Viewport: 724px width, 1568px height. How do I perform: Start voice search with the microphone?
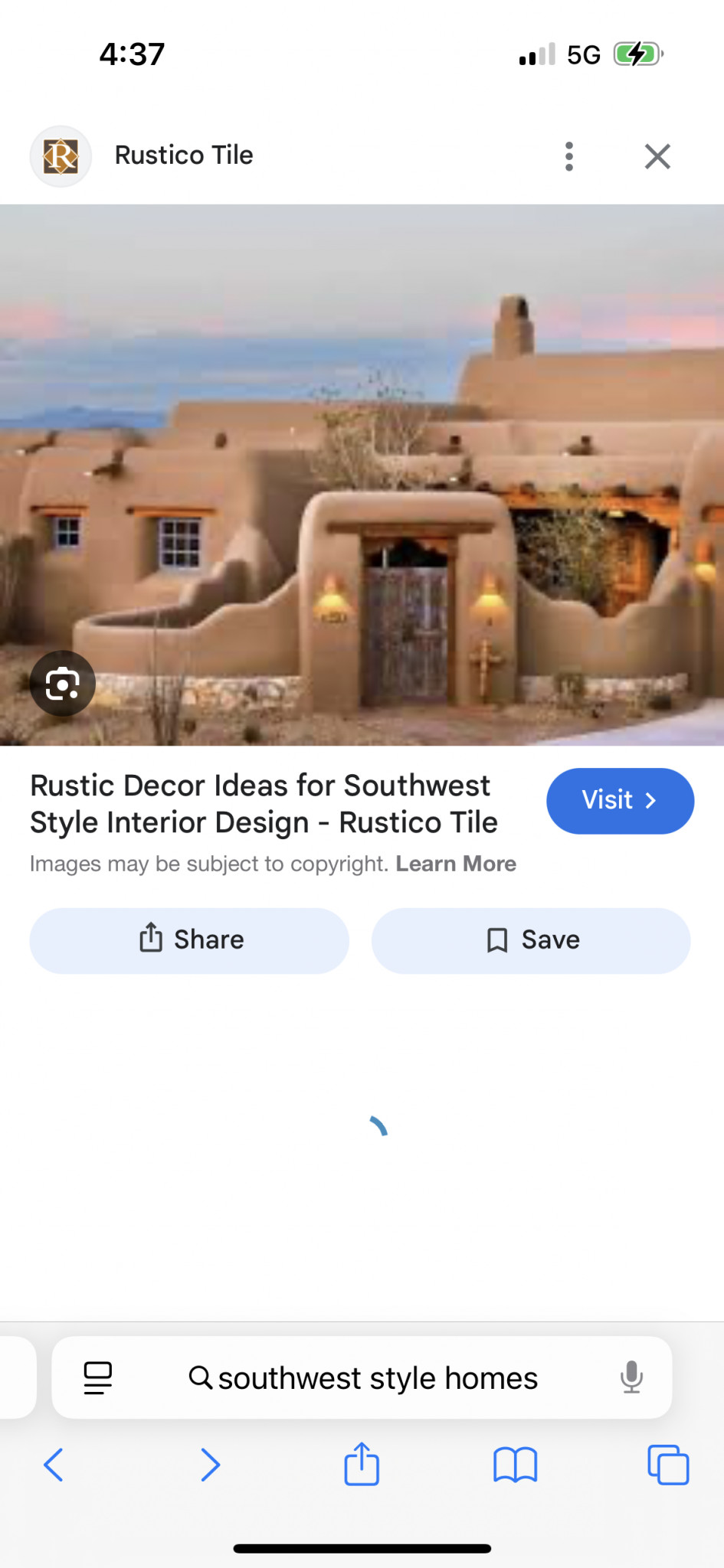click(631, 1378)
